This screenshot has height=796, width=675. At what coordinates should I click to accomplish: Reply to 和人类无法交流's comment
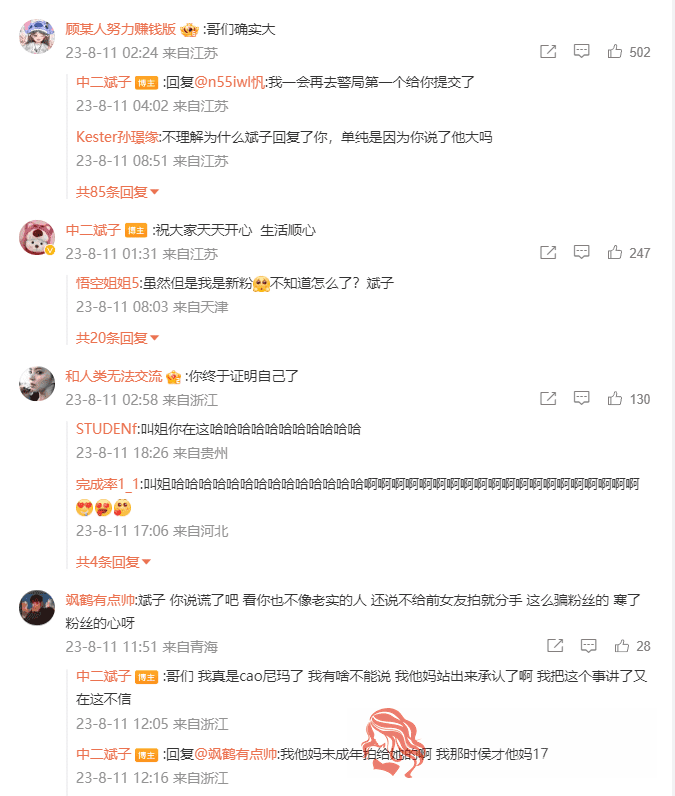[582, 399]
